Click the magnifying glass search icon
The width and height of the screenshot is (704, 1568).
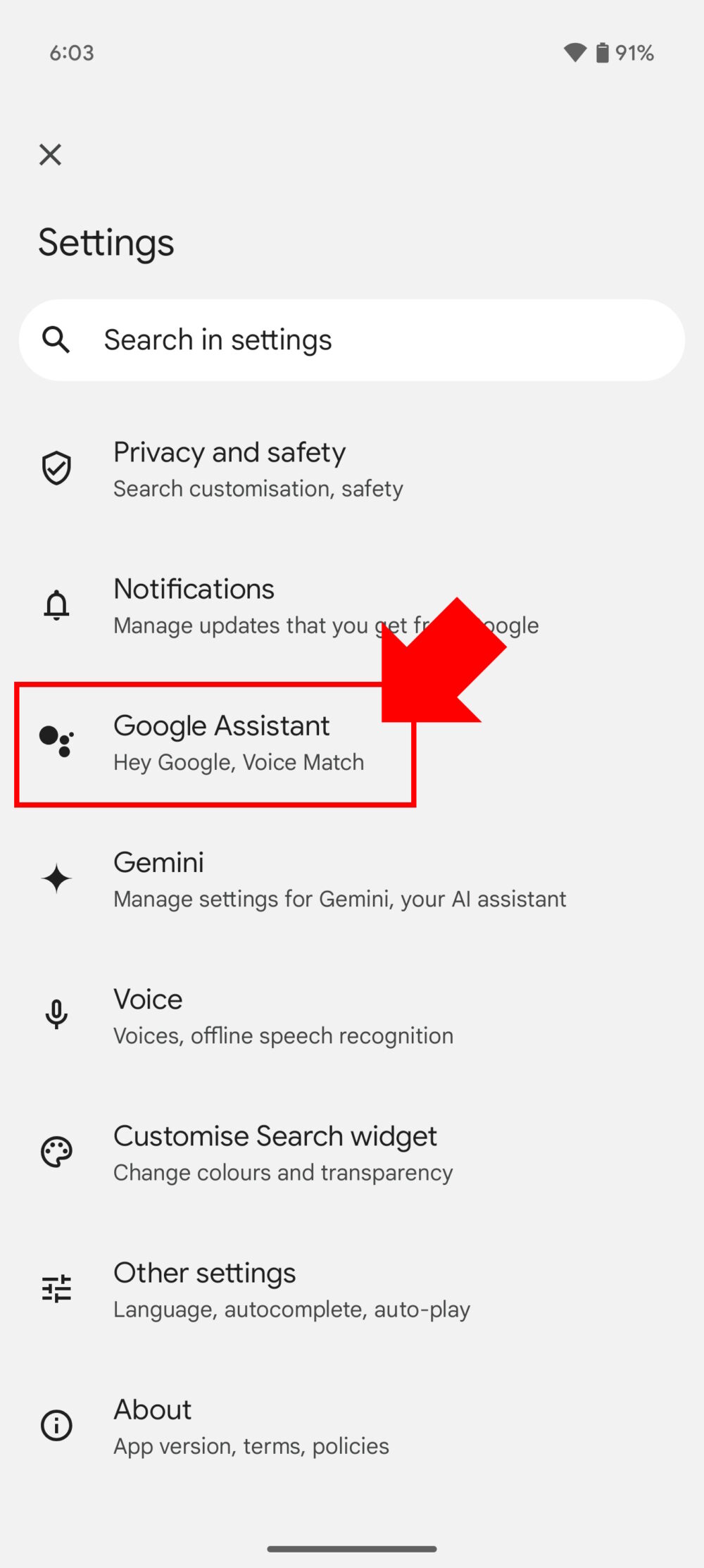(57, 339)
